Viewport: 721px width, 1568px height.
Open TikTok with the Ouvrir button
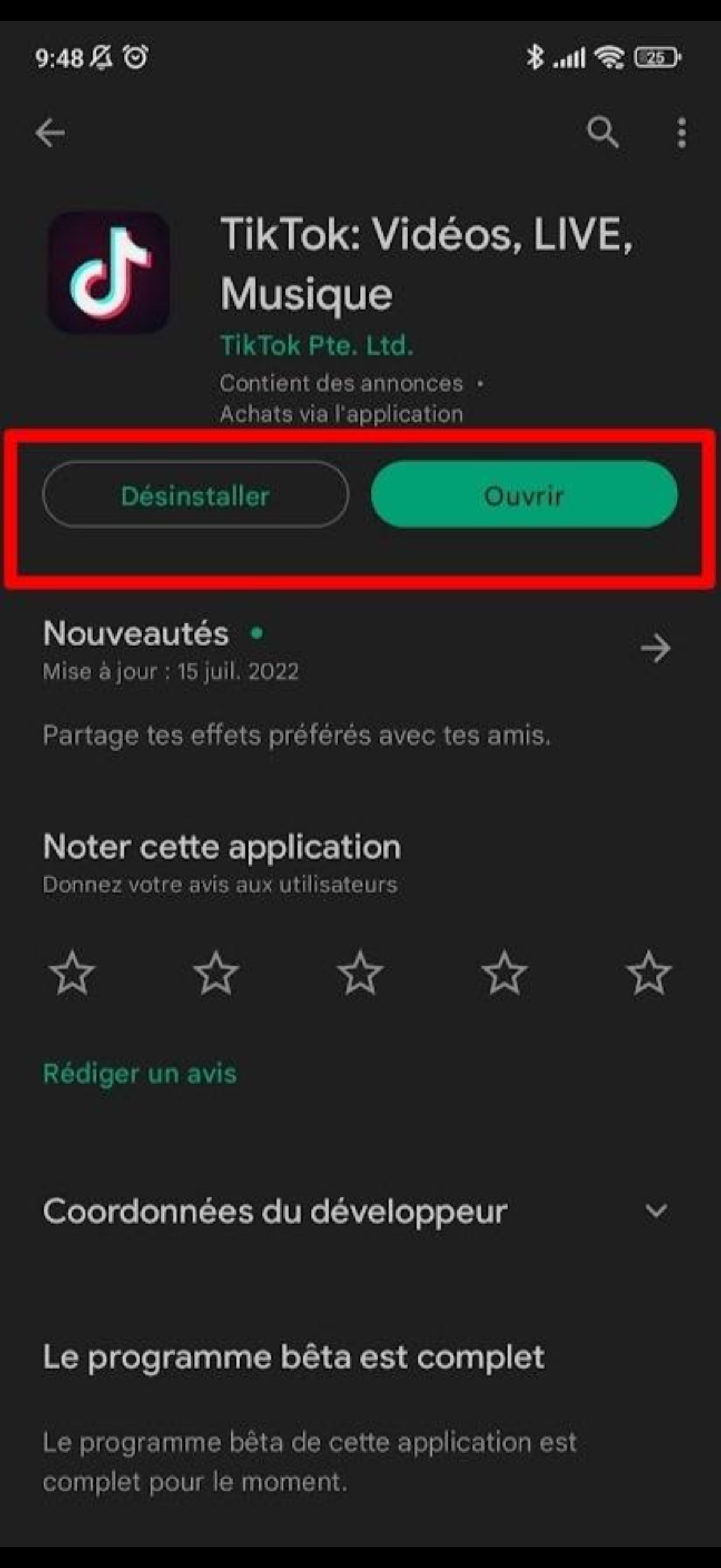point(524,495)
